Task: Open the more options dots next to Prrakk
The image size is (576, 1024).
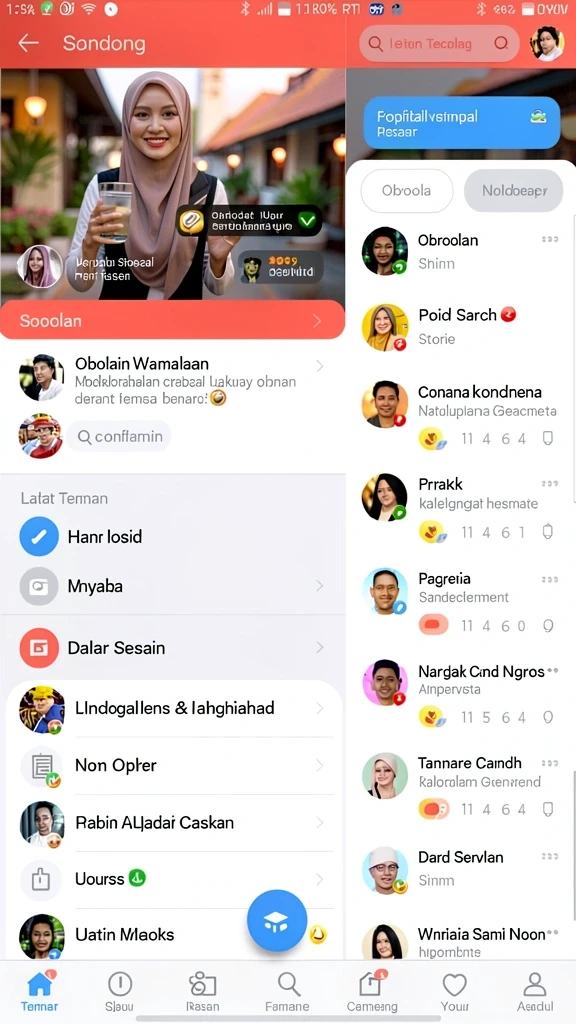Action: 550,484
